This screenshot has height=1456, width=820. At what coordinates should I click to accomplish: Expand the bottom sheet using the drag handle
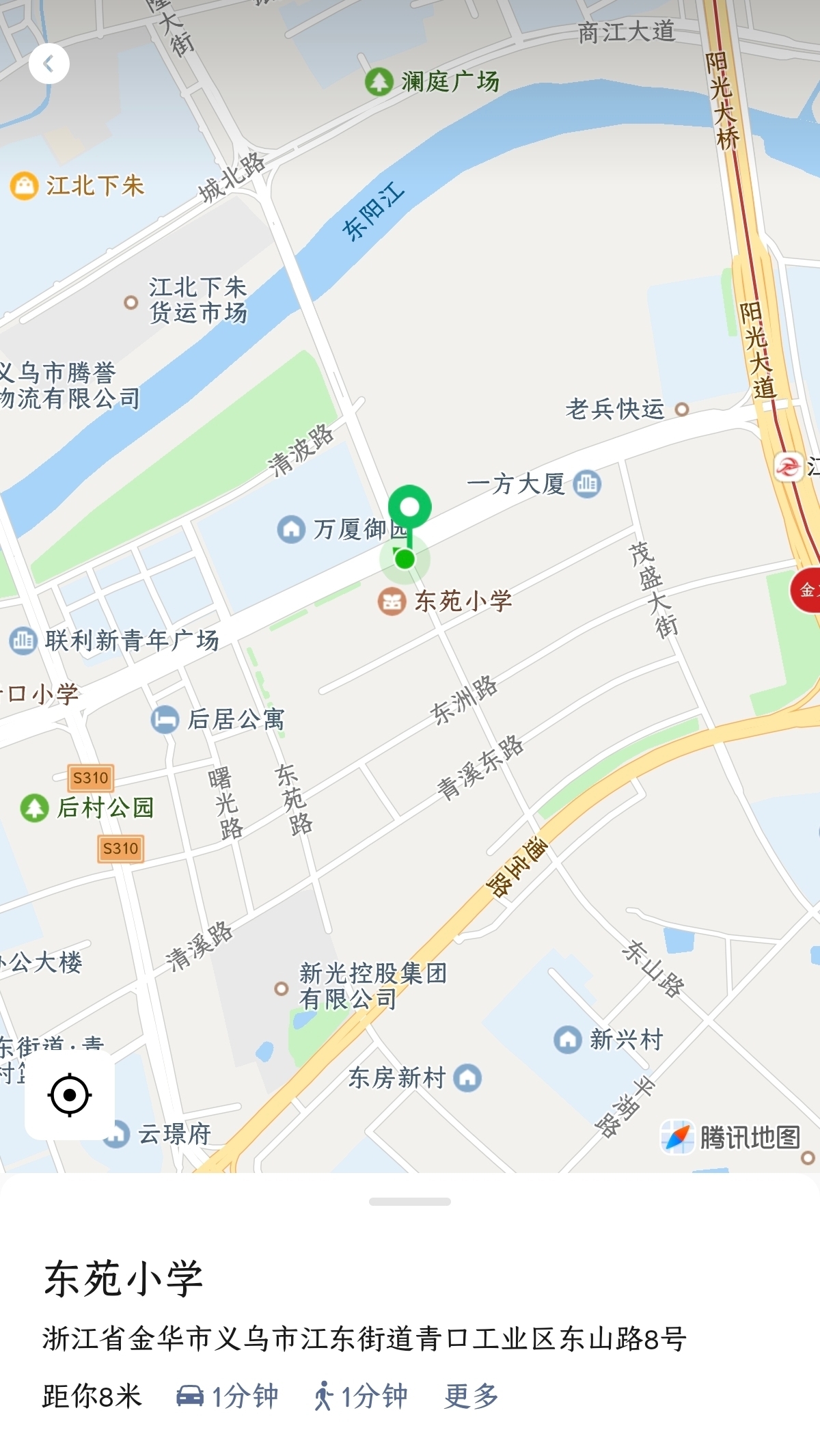409,1202
